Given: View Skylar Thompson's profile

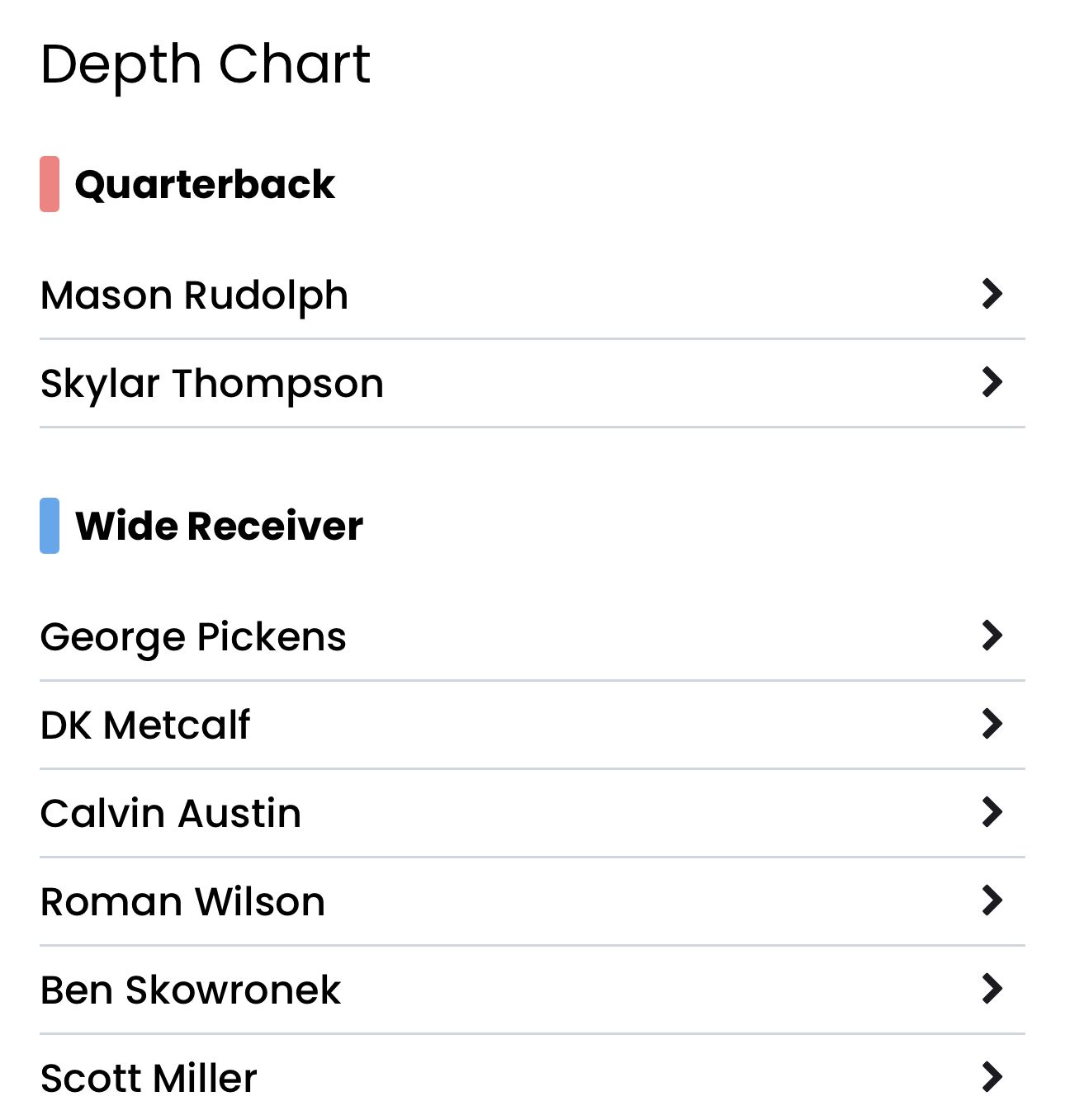Looking at the screenshot, I should click(x=532, y=383).
